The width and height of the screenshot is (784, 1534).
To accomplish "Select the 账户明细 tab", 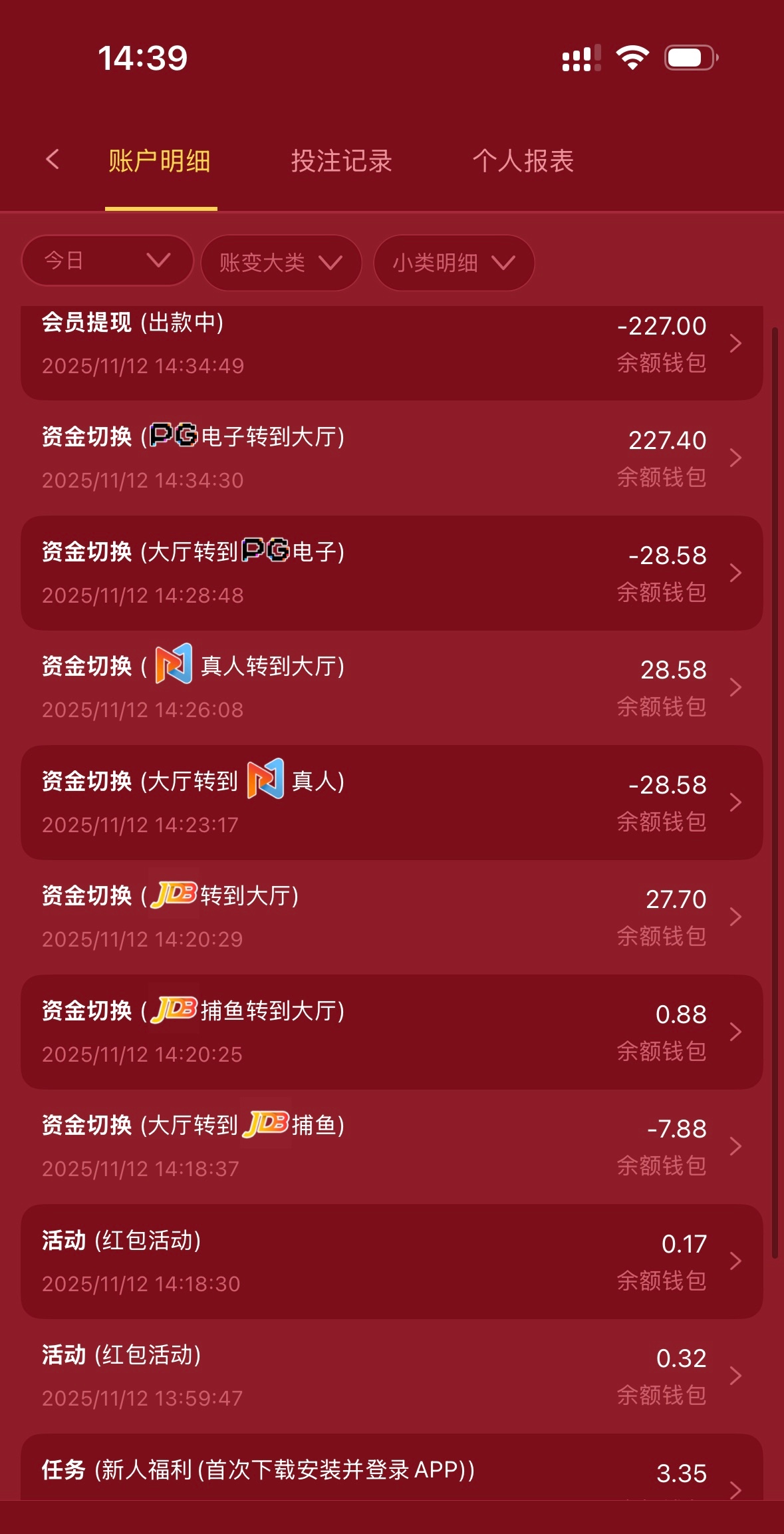I will pos(160,161).
